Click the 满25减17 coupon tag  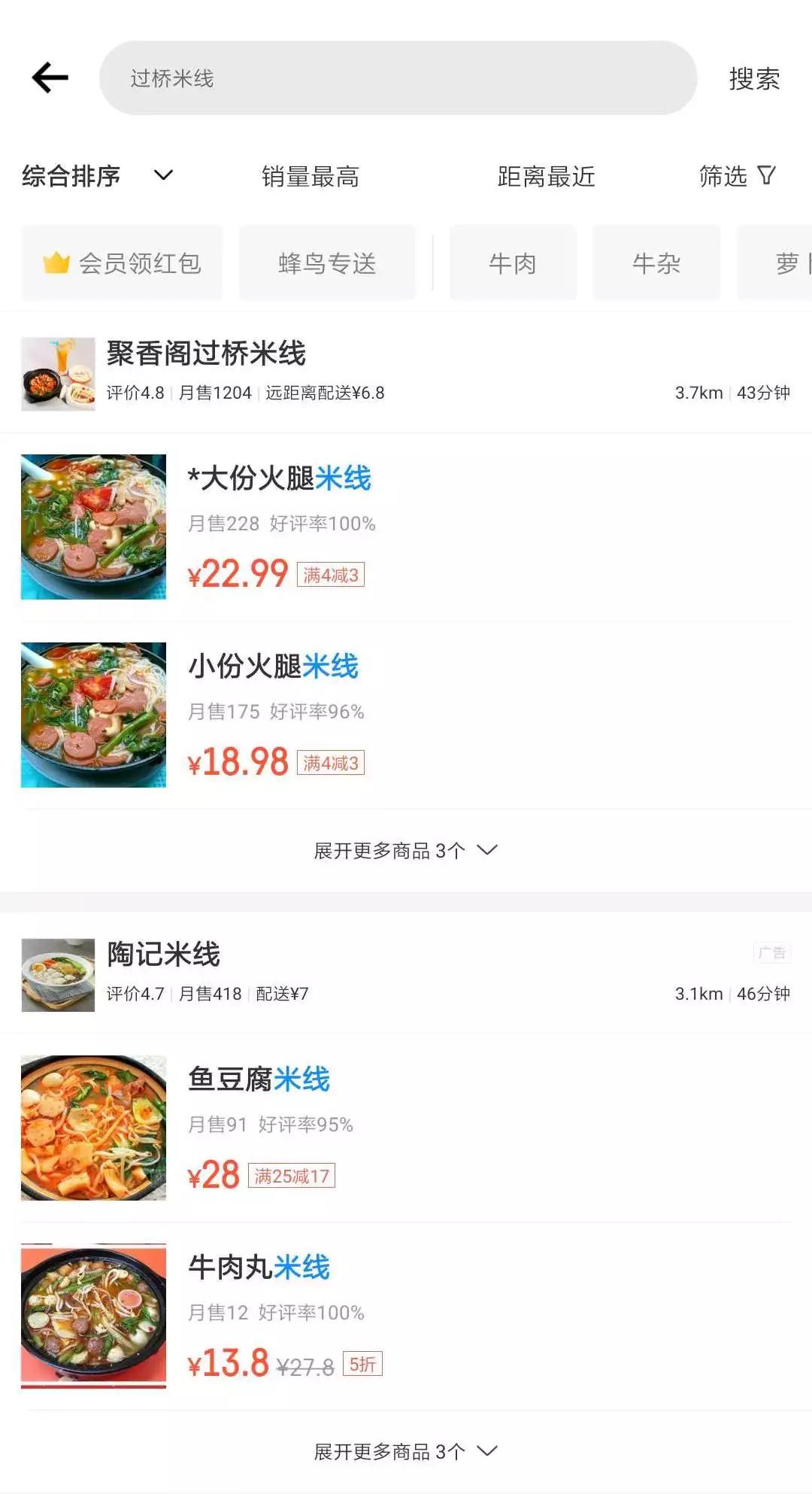click(x=292, y=1177)
